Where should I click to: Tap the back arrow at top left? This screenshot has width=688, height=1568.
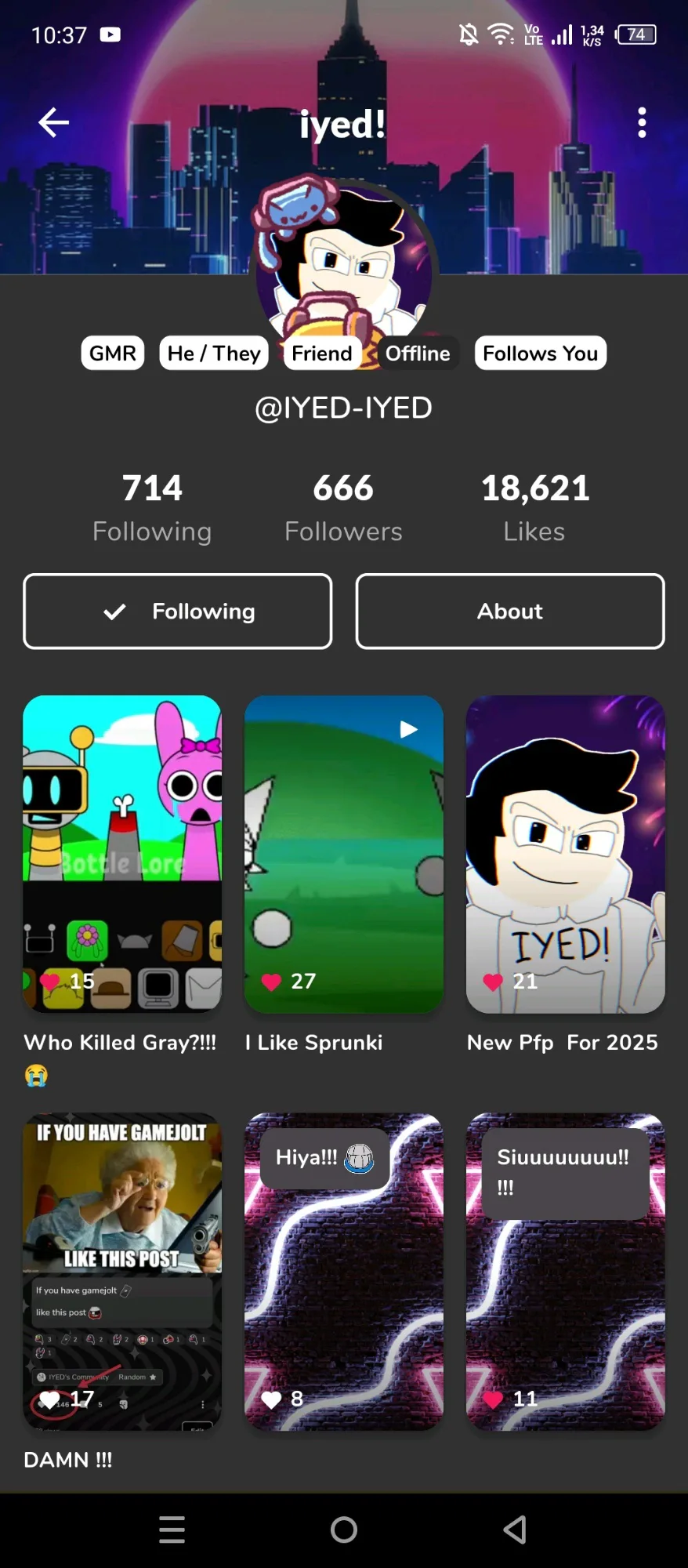click(53, 122)
